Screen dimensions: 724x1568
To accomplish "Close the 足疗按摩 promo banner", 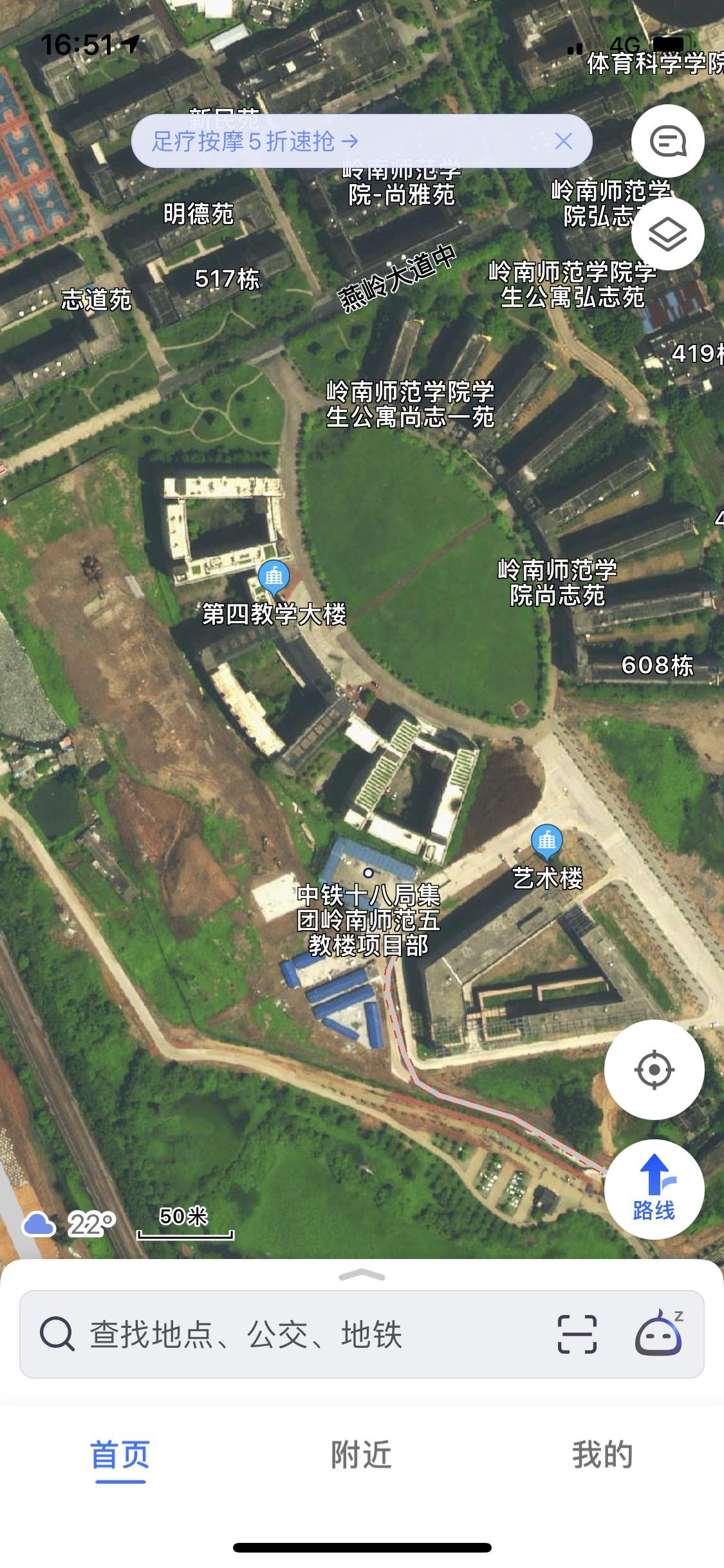I will click(x=565, y=142).
